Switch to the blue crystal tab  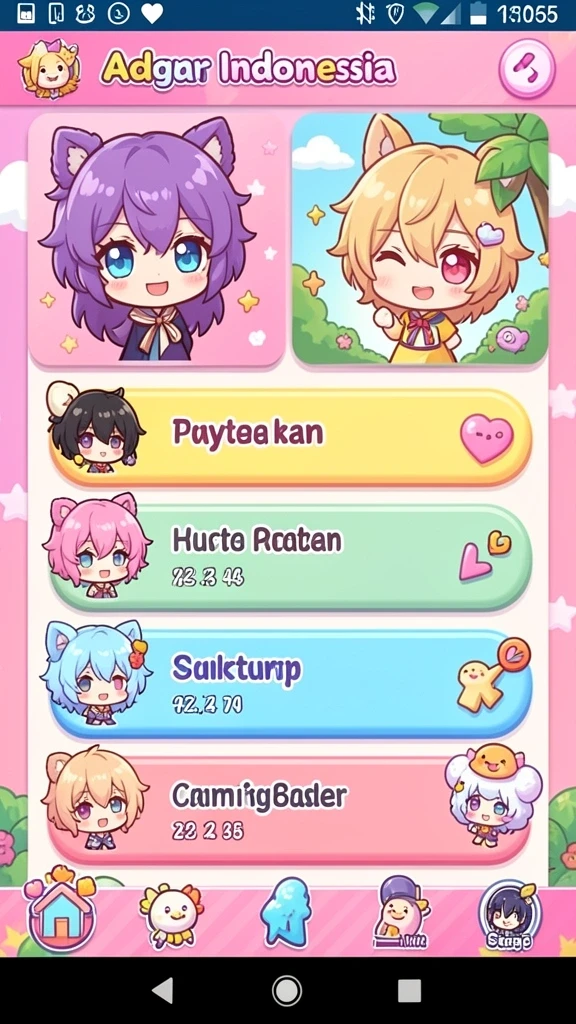pyautogui.click(x=285, y=913)
